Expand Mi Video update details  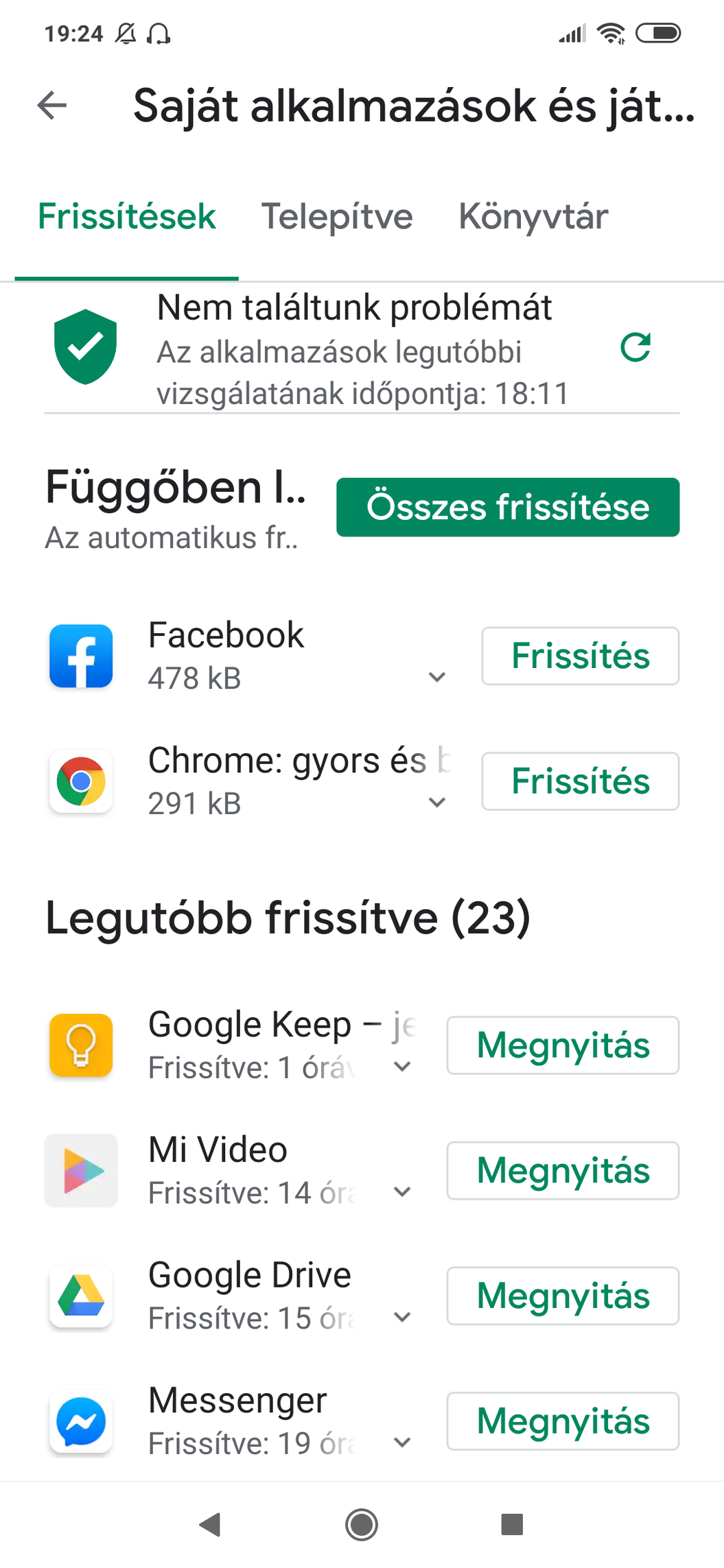[403, 1192]
